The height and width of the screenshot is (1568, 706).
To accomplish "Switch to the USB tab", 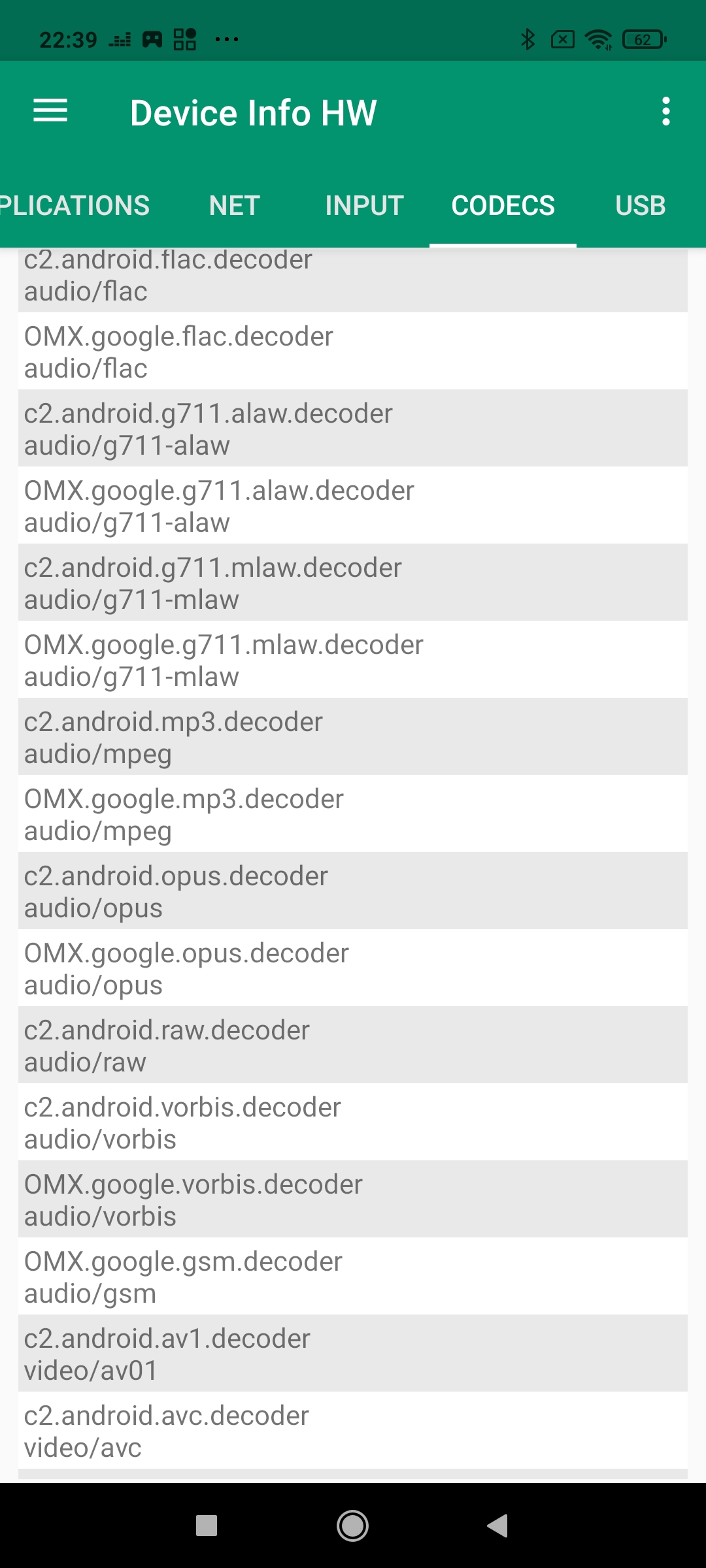I will [640, 206].
